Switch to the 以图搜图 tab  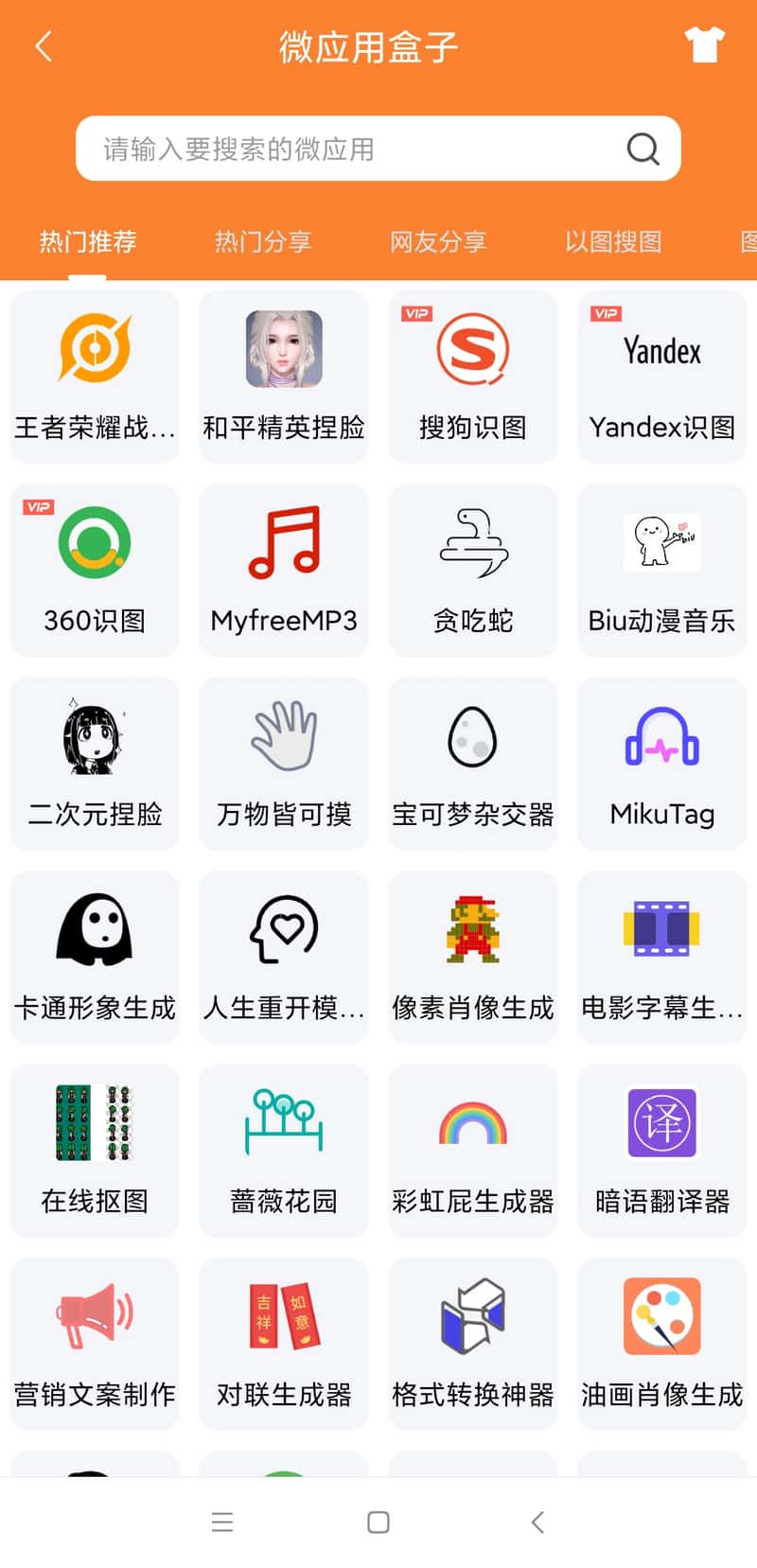pyautogui.click(x=611, y=242)
